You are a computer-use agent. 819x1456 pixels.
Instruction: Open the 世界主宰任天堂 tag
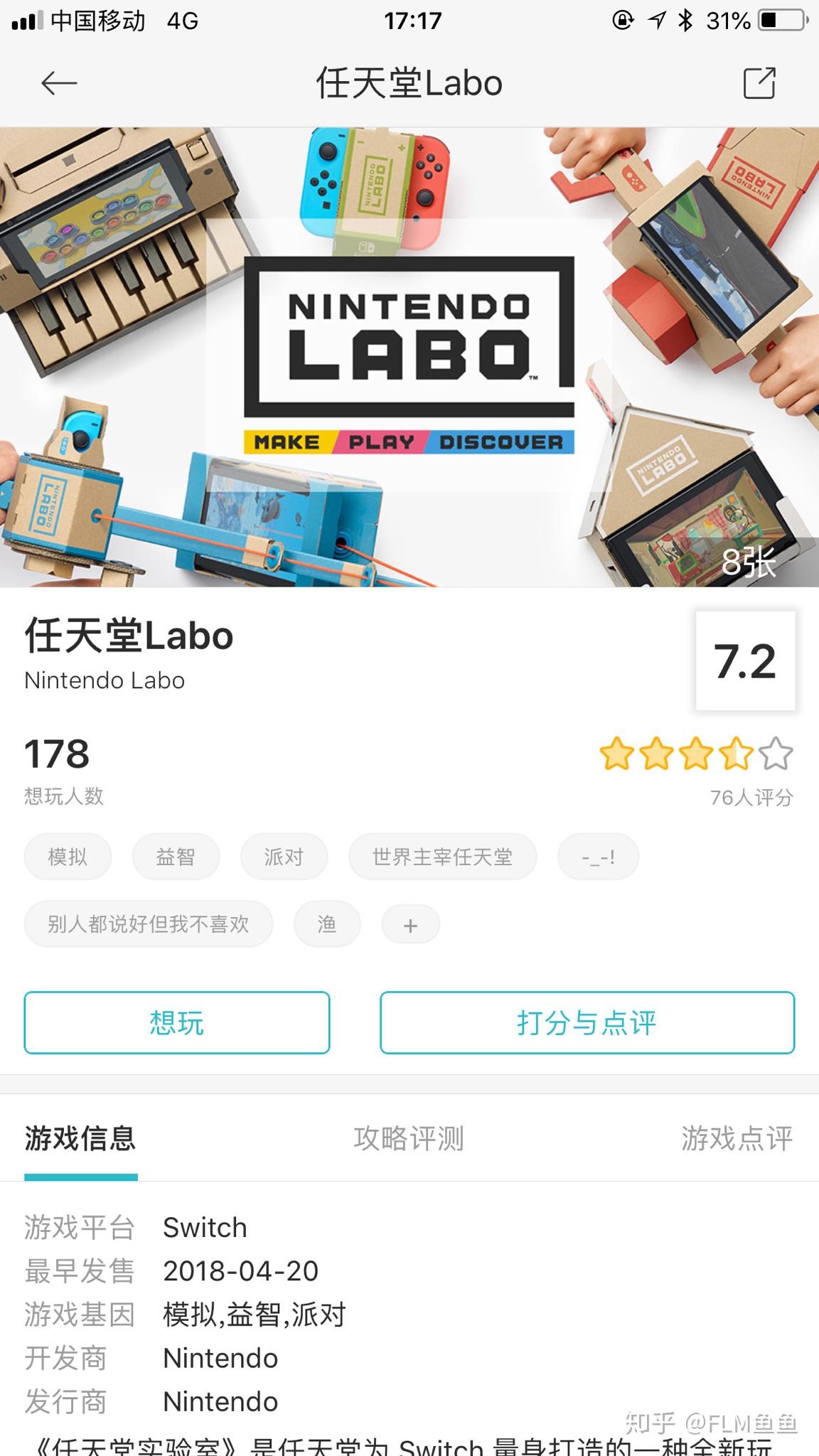pos(442,857)
